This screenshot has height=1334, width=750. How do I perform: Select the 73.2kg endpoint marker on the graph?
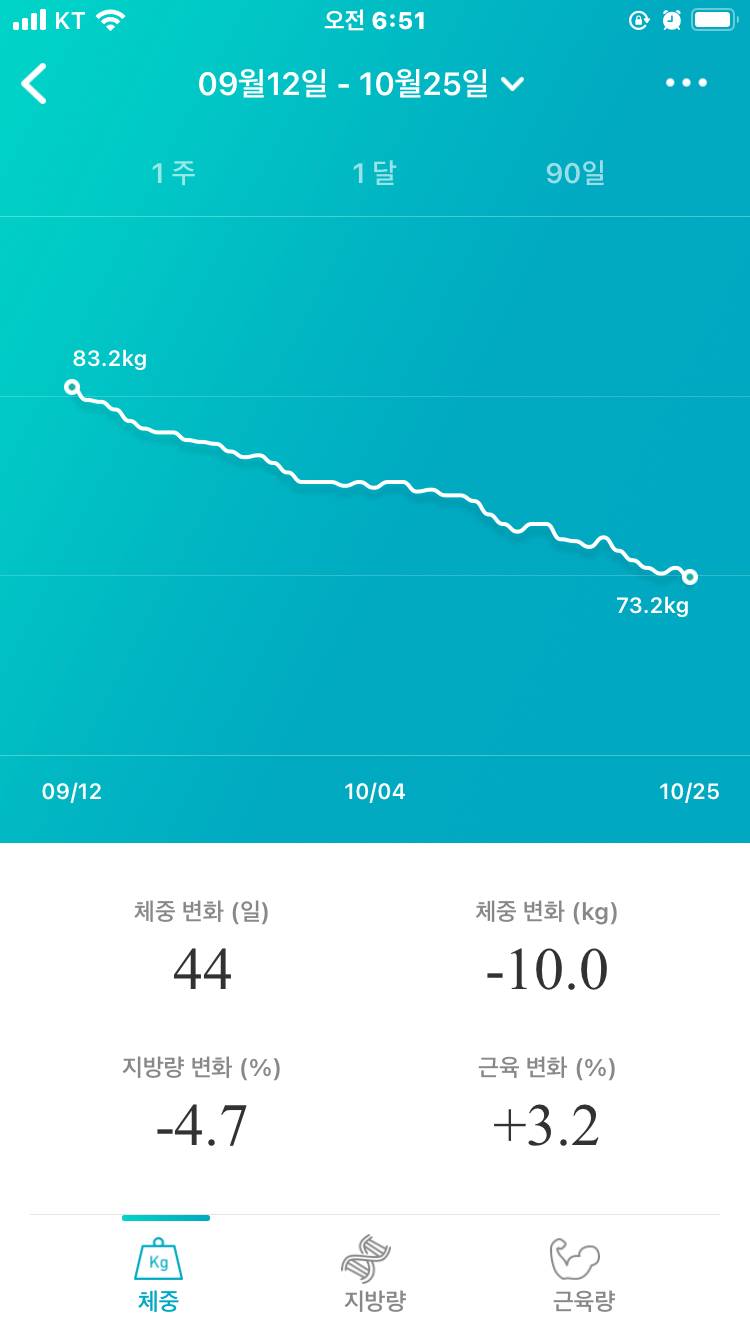point(690,576)
